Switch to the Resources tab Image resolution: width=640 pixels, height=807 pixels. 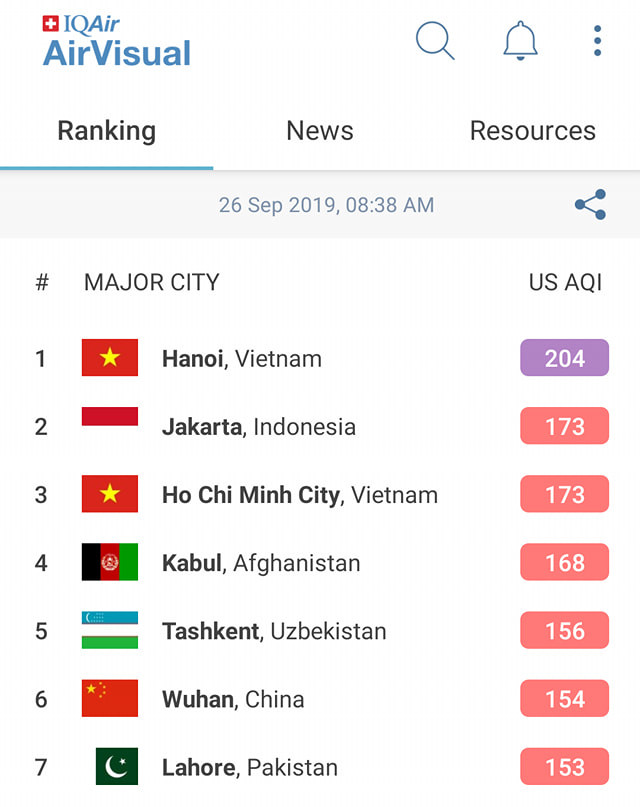pos(532,131)
